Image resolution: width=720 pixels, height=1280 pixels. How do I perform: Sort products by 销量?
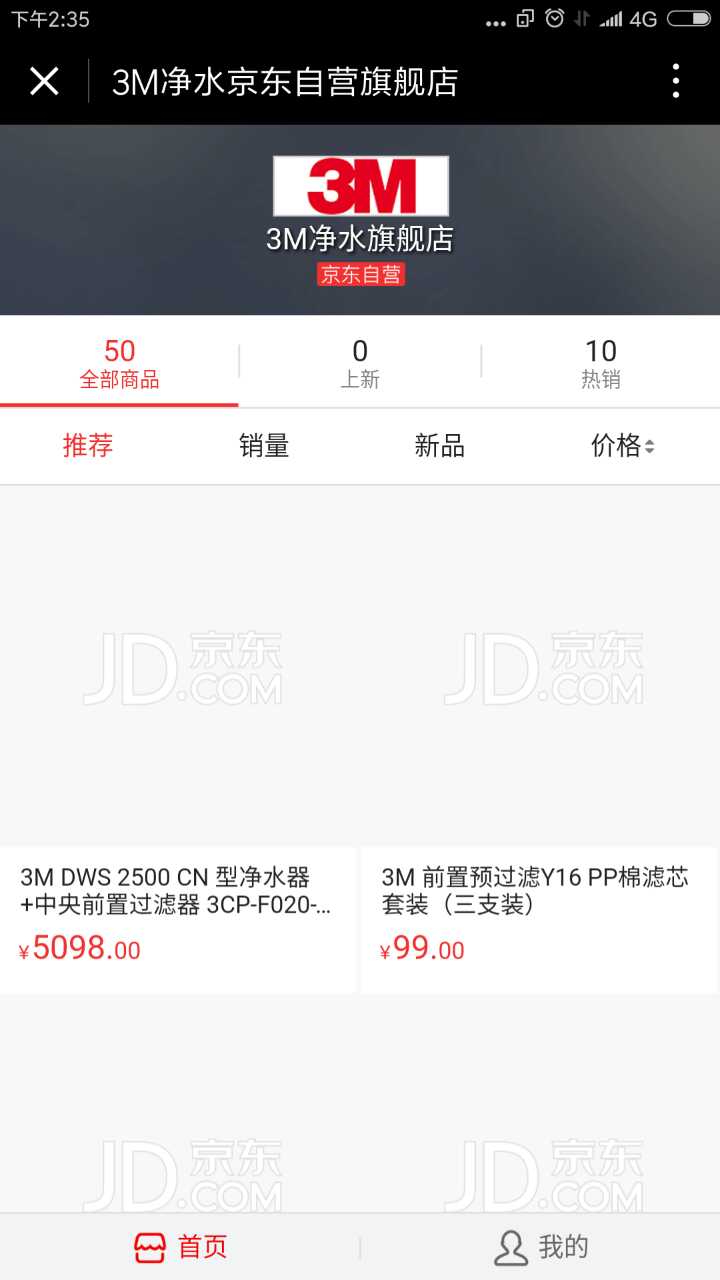[x=264, y=446]
